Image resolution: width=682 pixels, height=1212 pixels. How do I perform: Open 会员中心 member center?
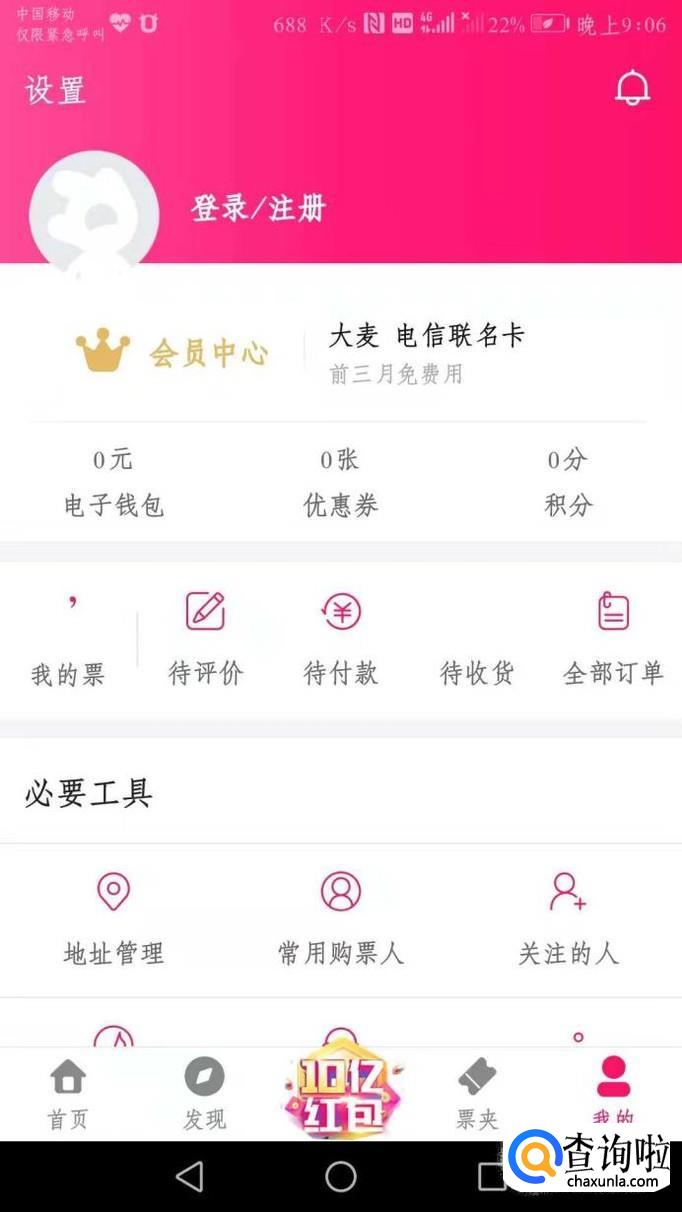[172, 352]
